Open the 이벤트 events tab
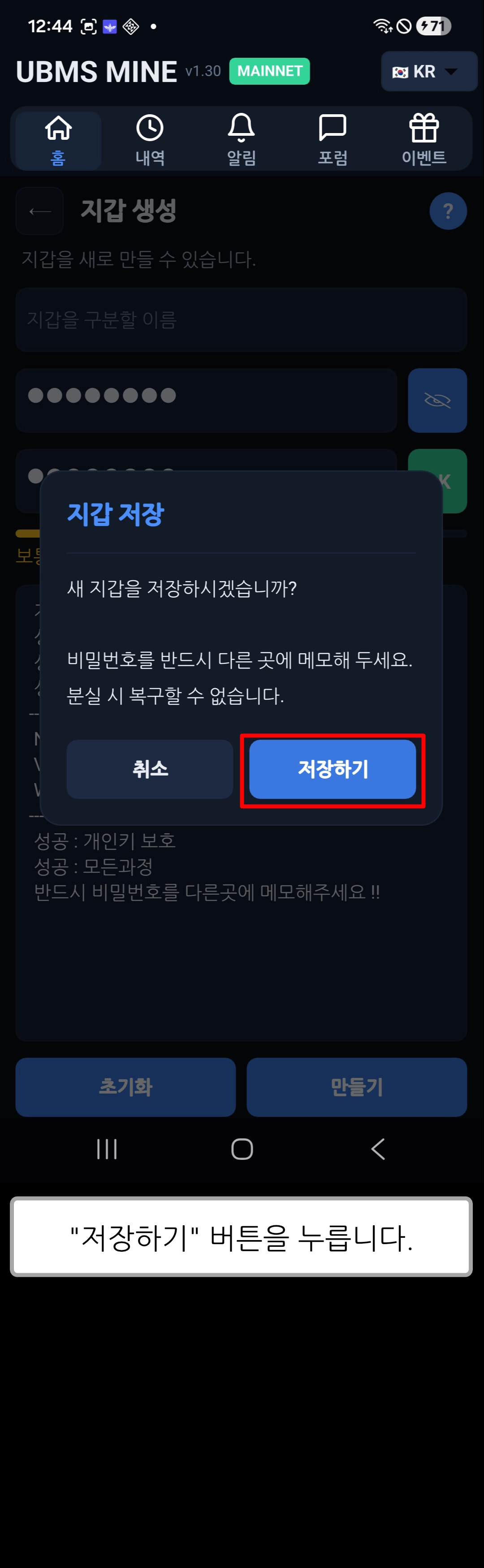Screen dimensions: 484x1568 (424, 140)
